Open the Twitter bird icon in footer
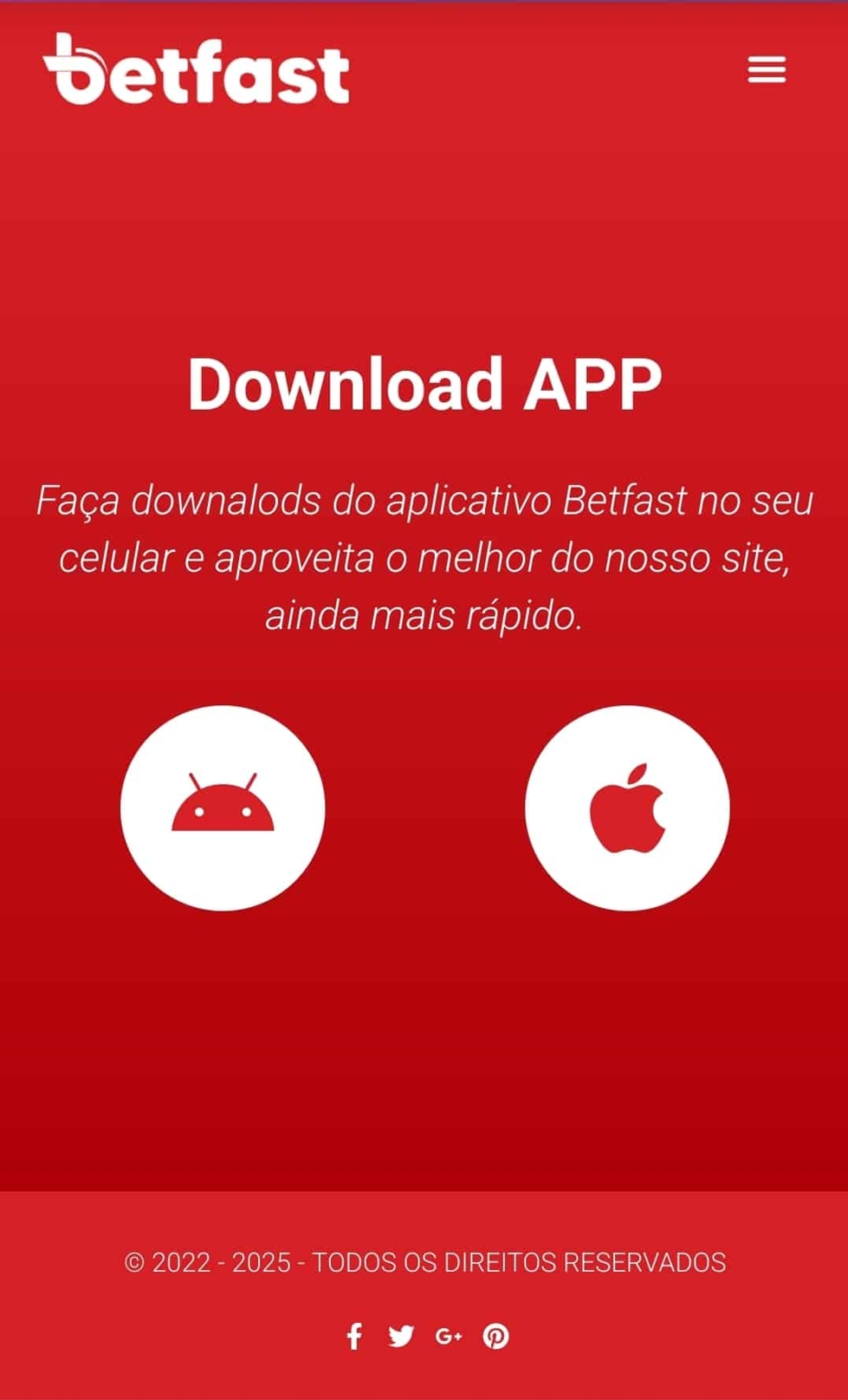The image size is (848, 1400). tap(402, 1336)
